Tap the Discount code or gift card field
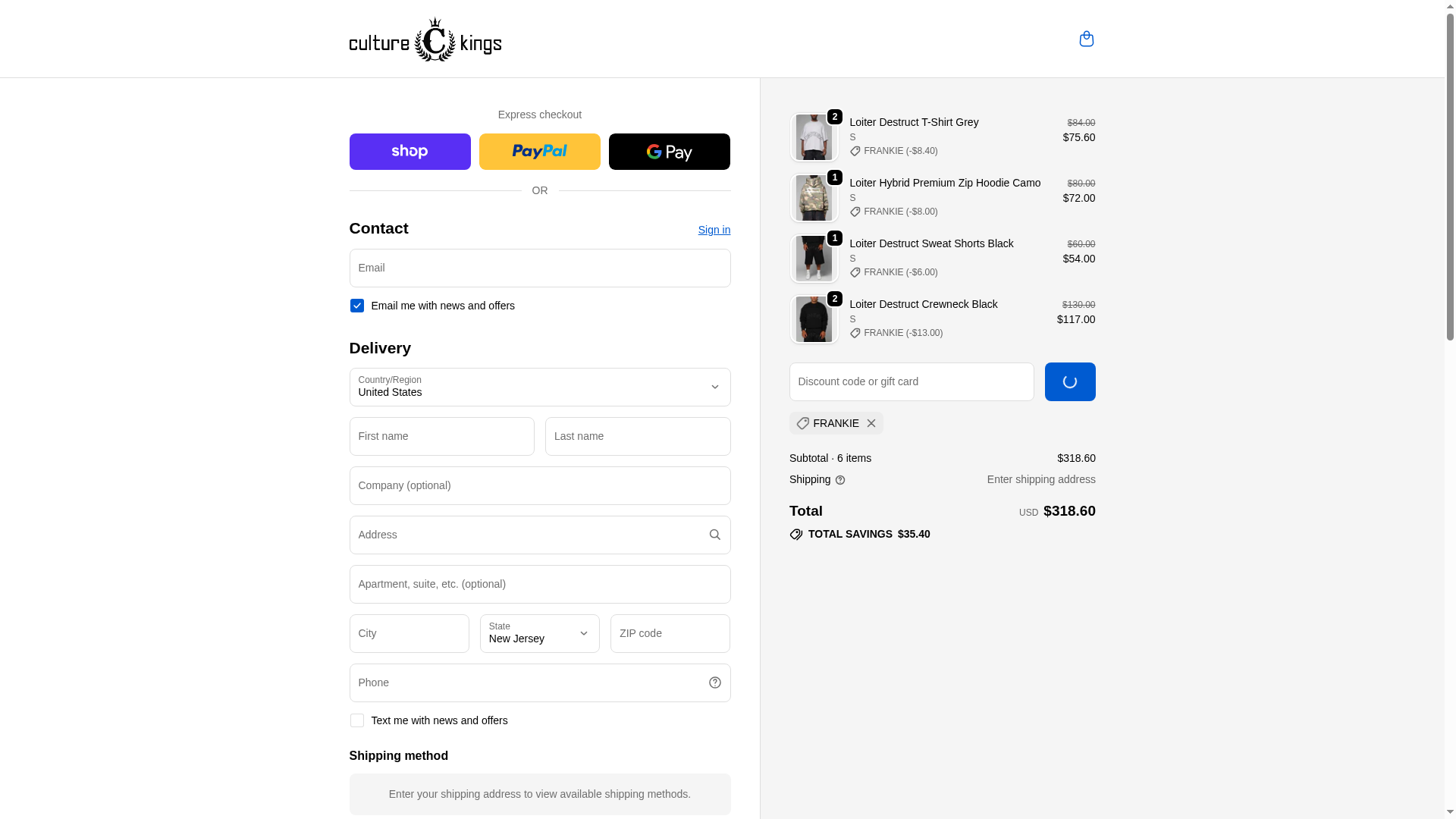Image resolution: width=1456 pixels, height=819 pixels. [911, 381]
